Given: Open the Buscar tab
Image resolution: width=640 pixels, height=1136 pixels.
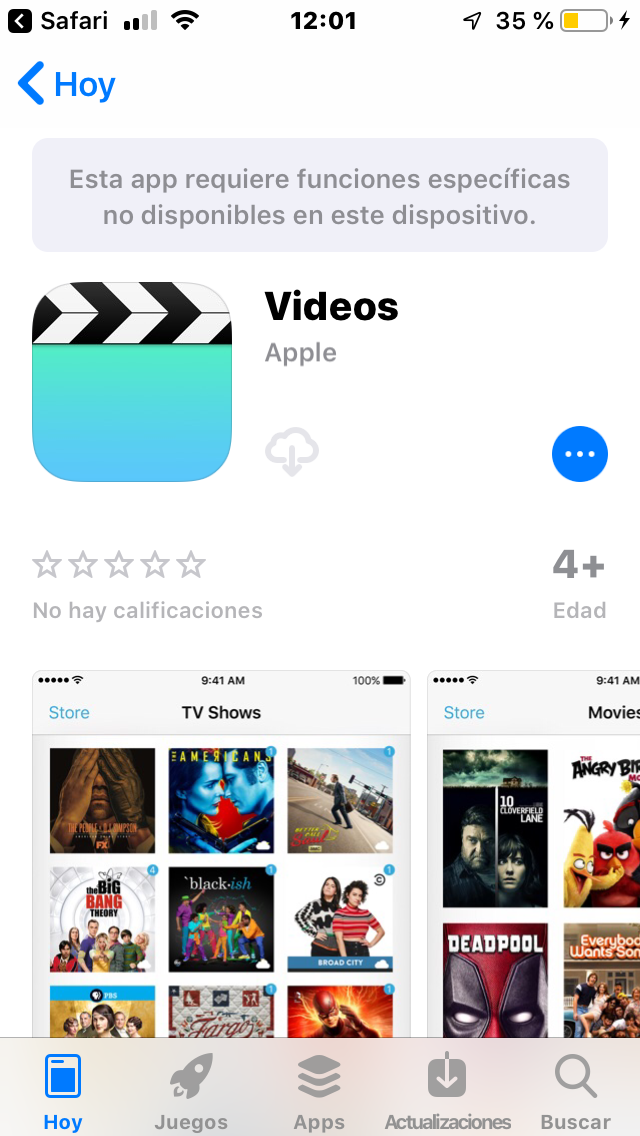Looking at the screenshot, I should point(575,1090).
